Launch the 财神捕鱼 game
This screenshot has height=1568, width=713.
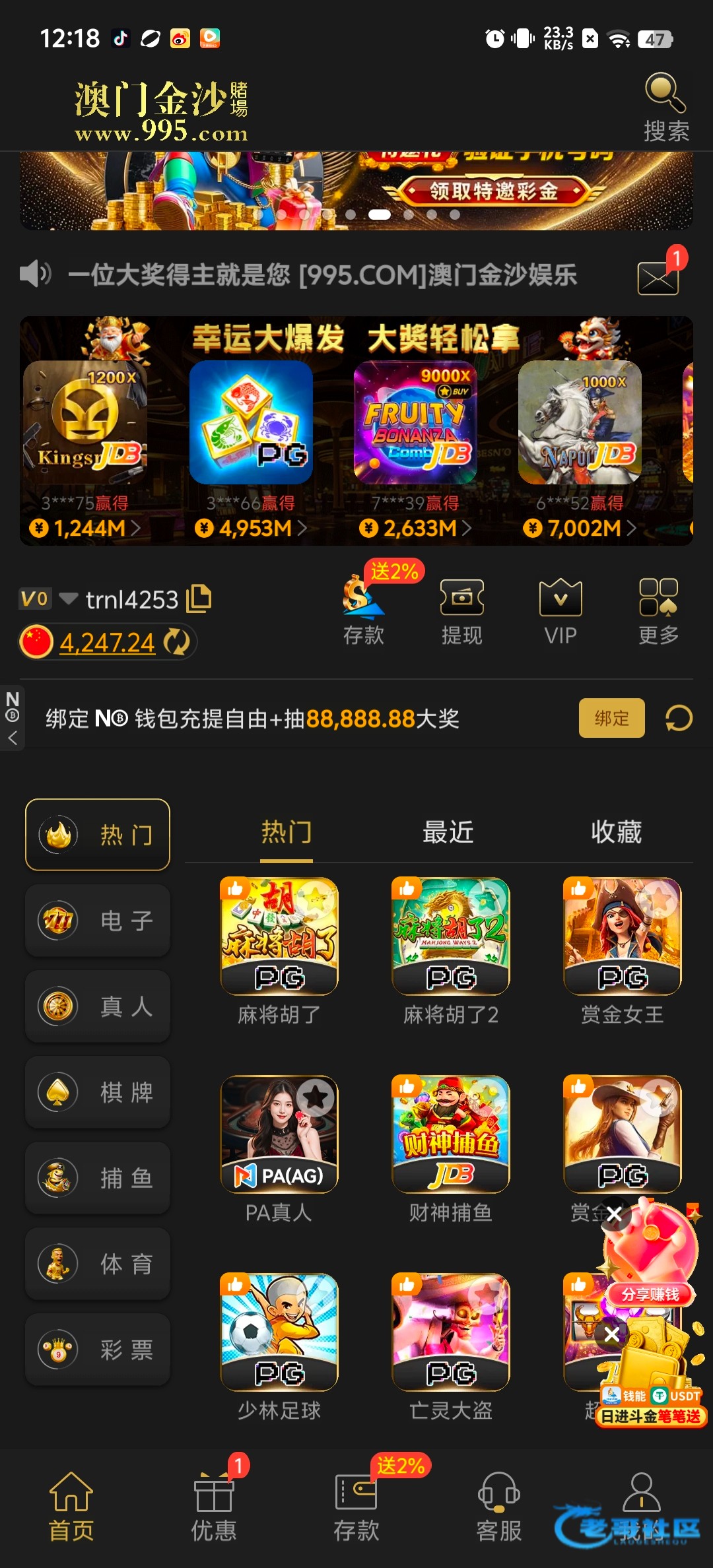point(450,1135)
